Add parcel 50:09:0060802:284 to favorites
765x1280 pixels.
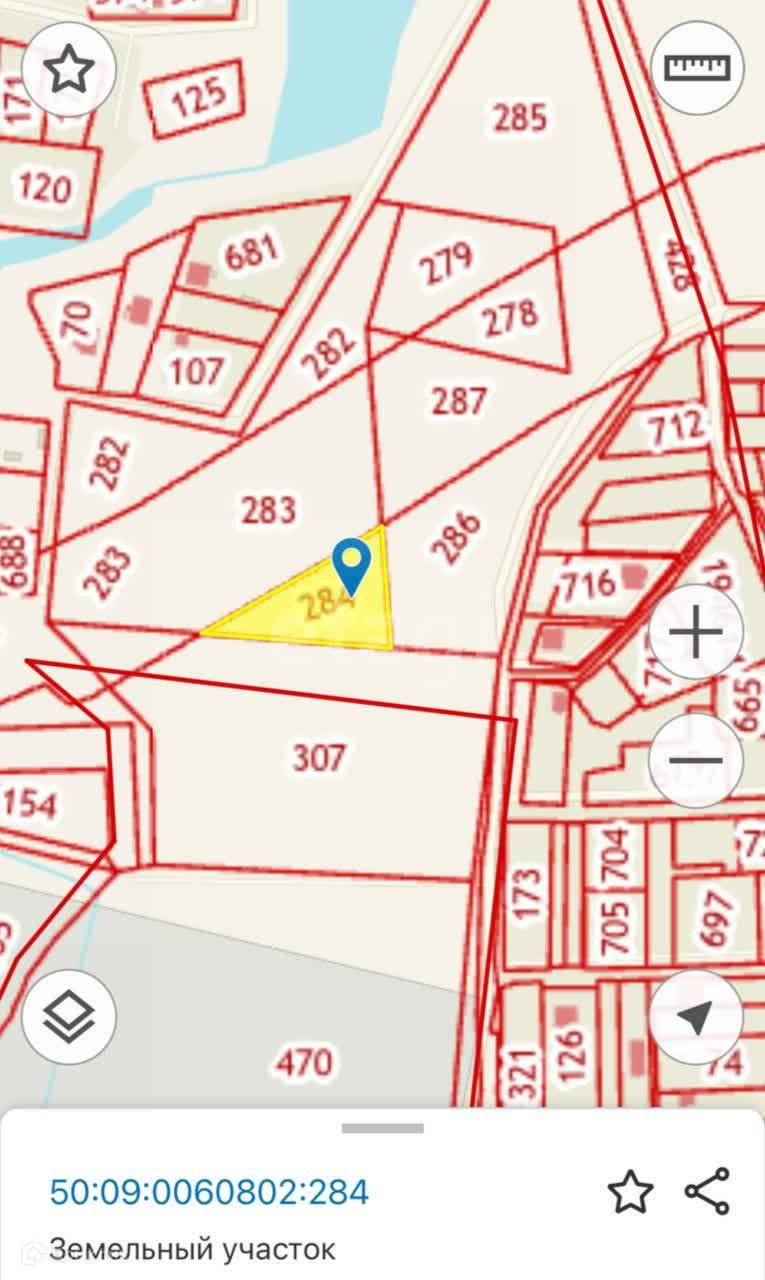pyautogui.click(x=630, y=1192)
